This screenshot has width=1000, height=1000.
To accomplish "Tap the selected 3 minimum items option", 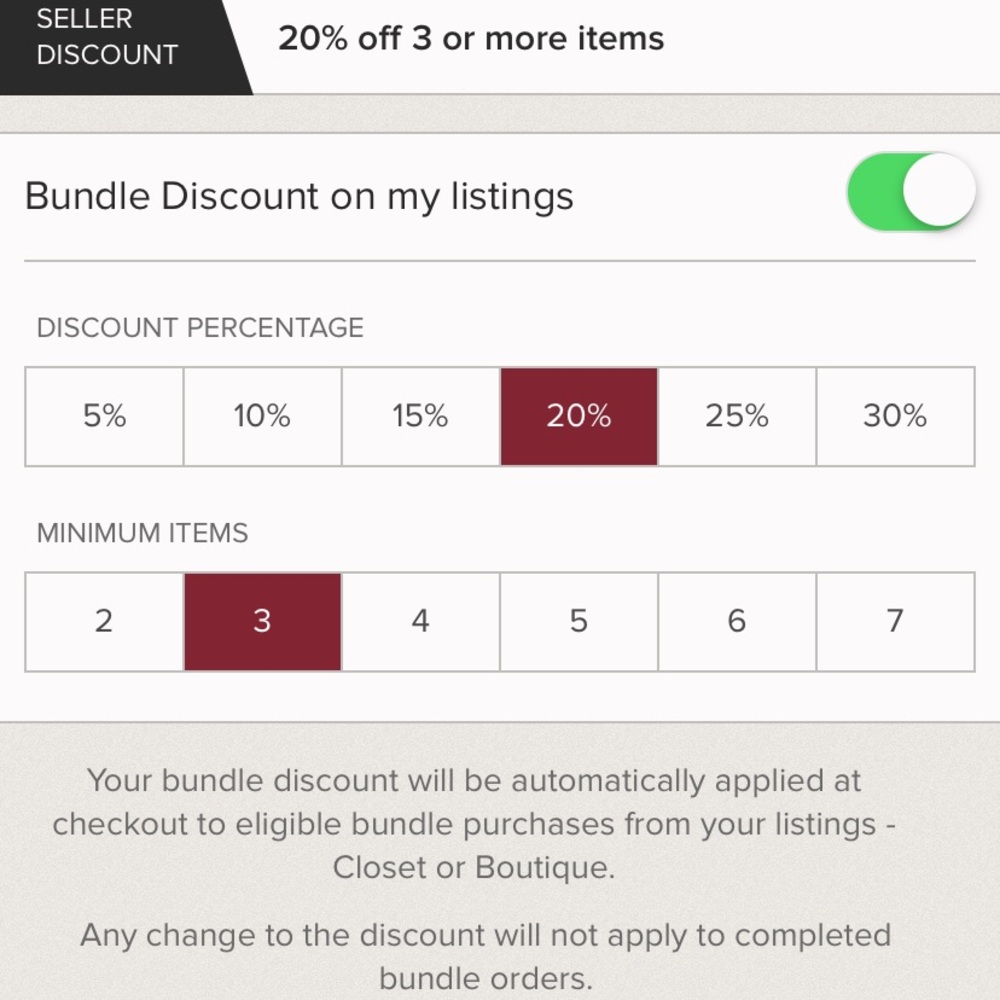I will point(262,621).
